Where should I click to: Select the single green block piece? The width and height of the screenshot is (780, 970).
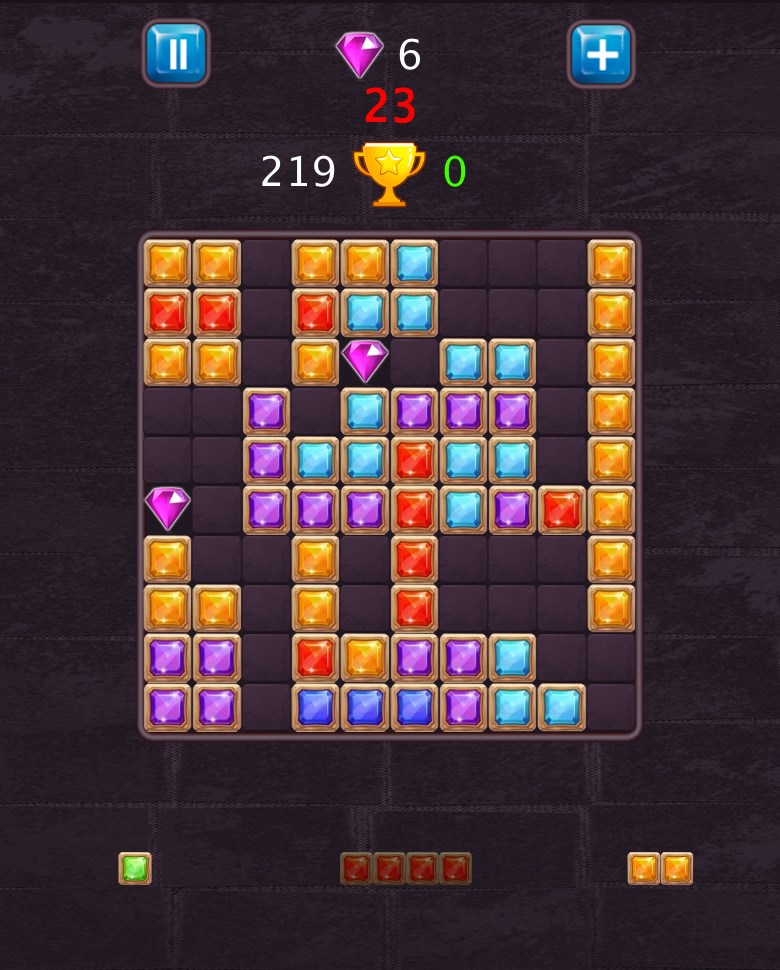click(135, 868)
